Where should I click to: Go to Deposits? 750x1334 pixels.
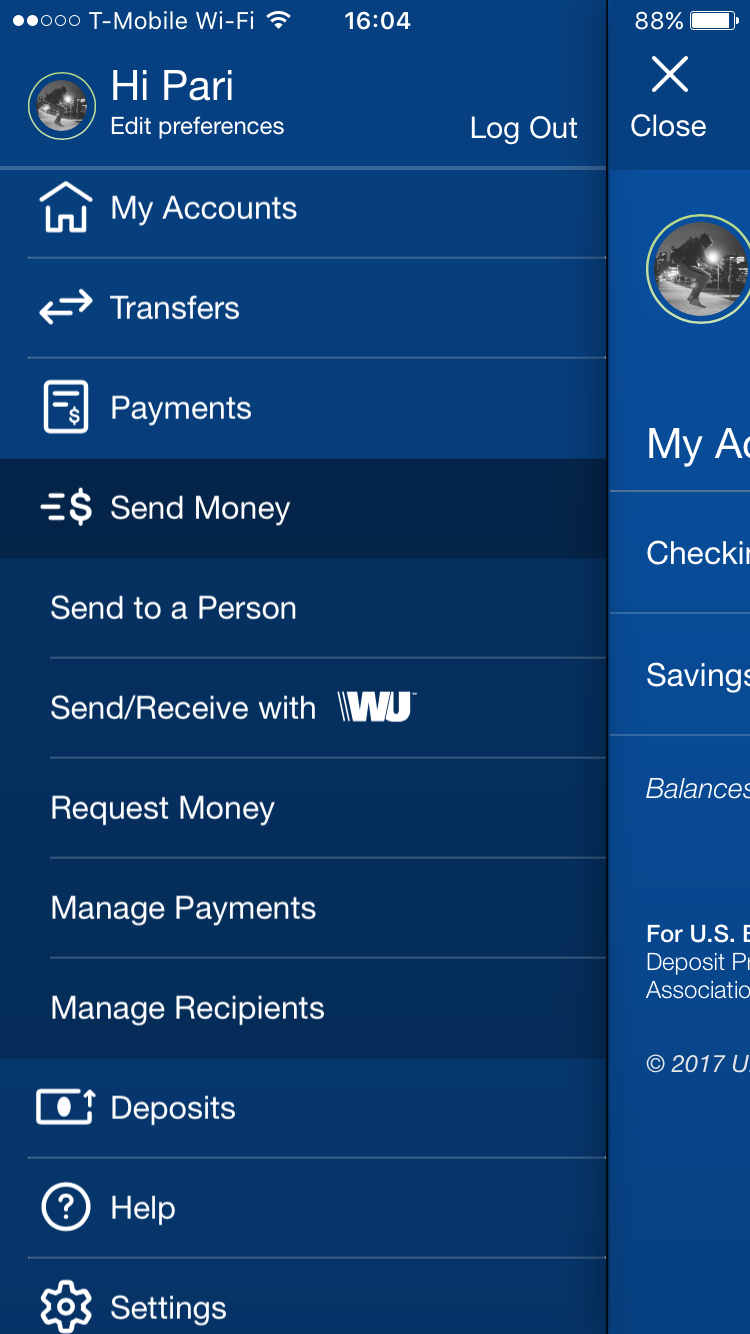(172, 1108)
